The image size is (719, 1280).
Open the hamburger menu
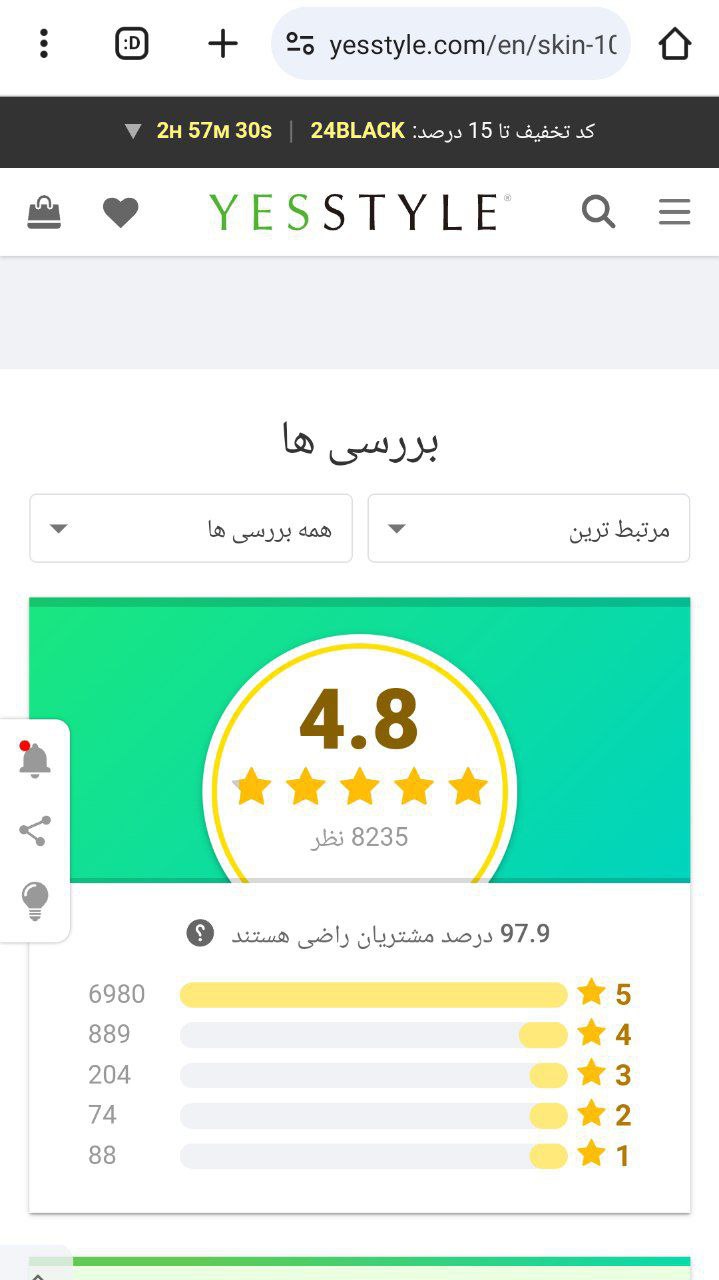click(675, 212)
